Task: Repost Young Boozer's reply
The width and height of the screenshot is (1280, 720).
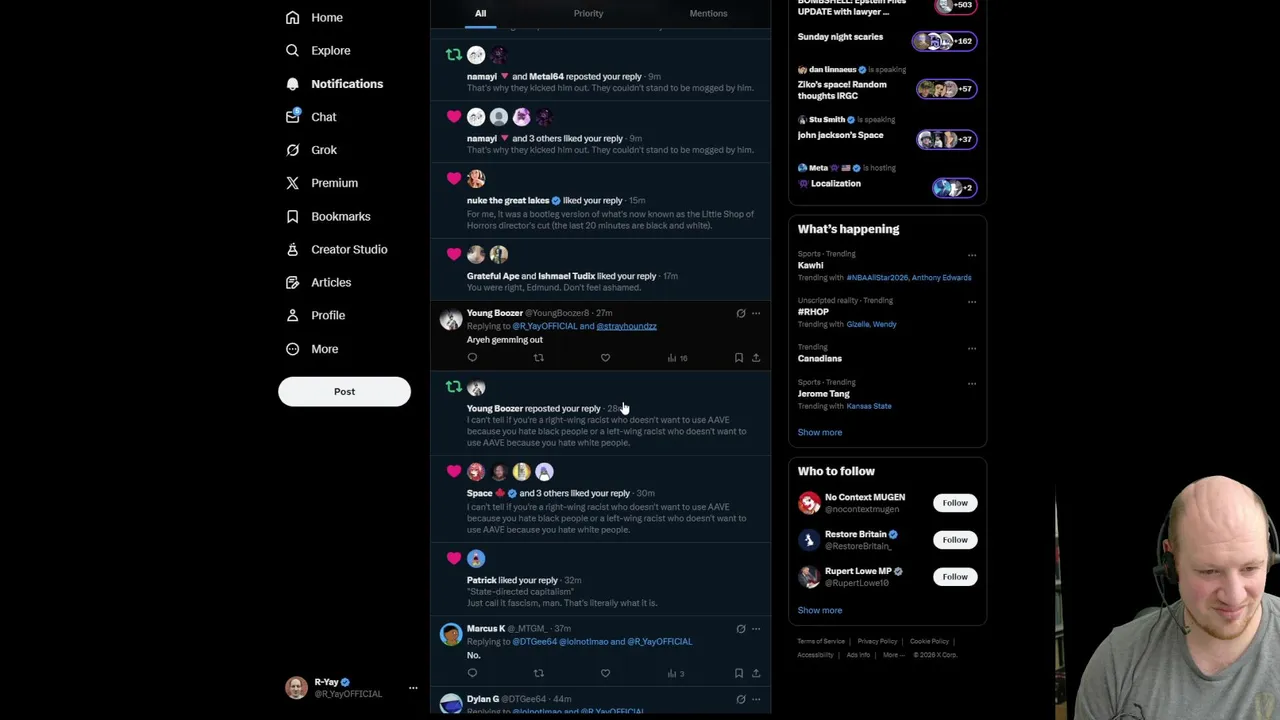Action: pos(538,358)
